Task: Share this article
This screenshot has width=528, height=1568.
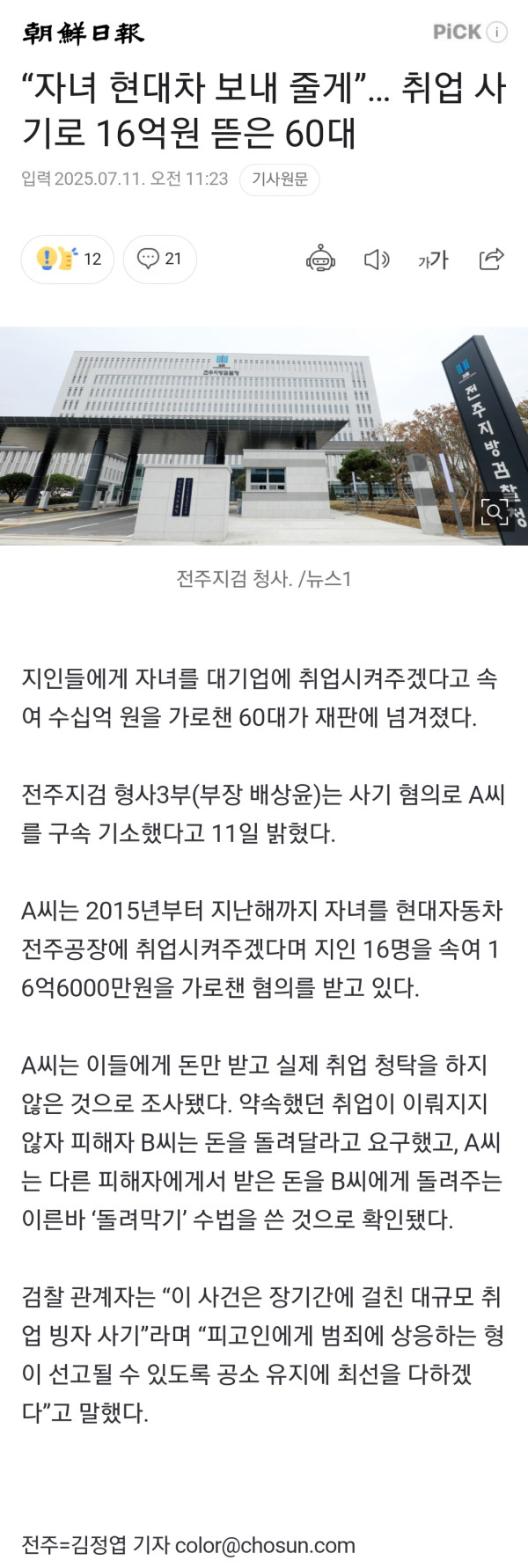Action: [x=490, y=259]
